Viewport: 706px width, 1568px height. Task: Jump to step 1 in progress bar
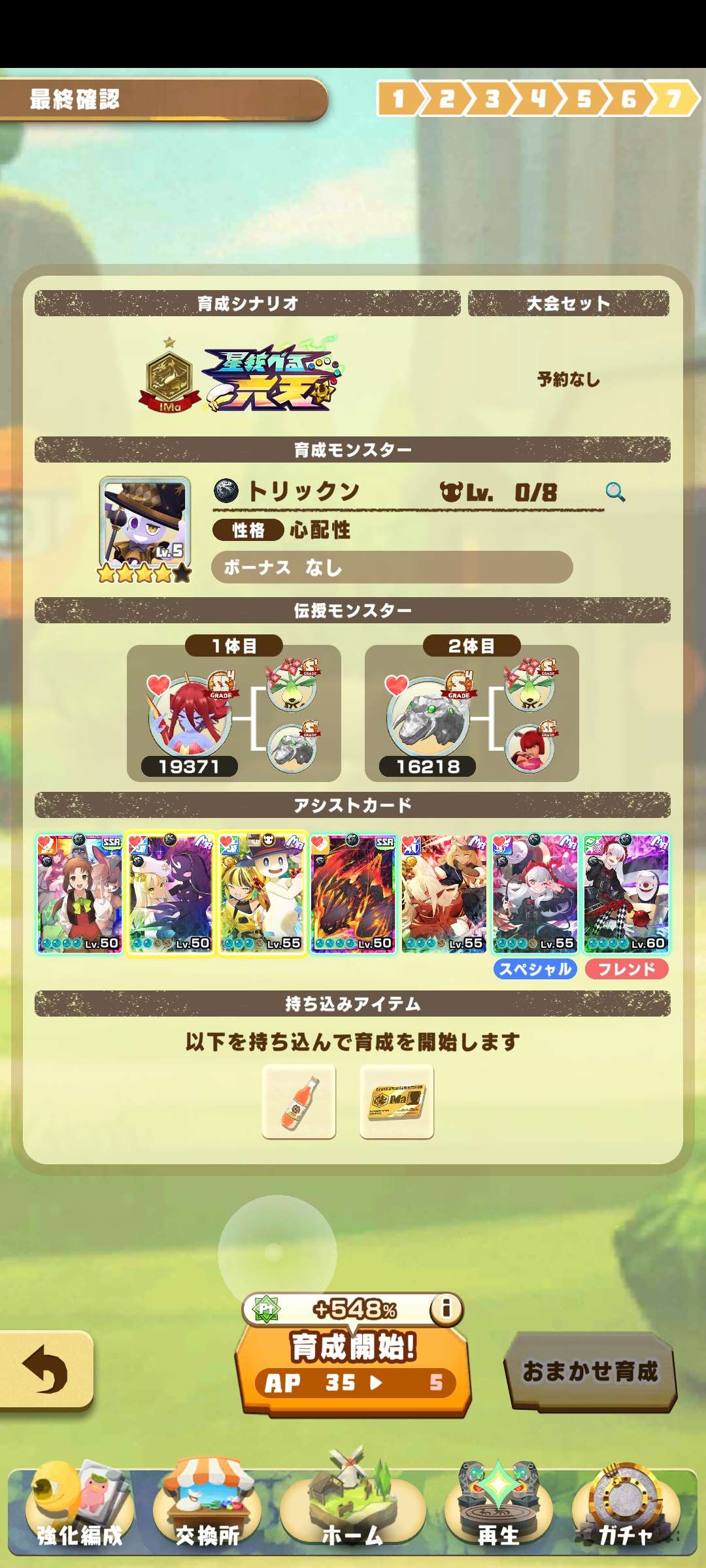click(x=398, y=99)
